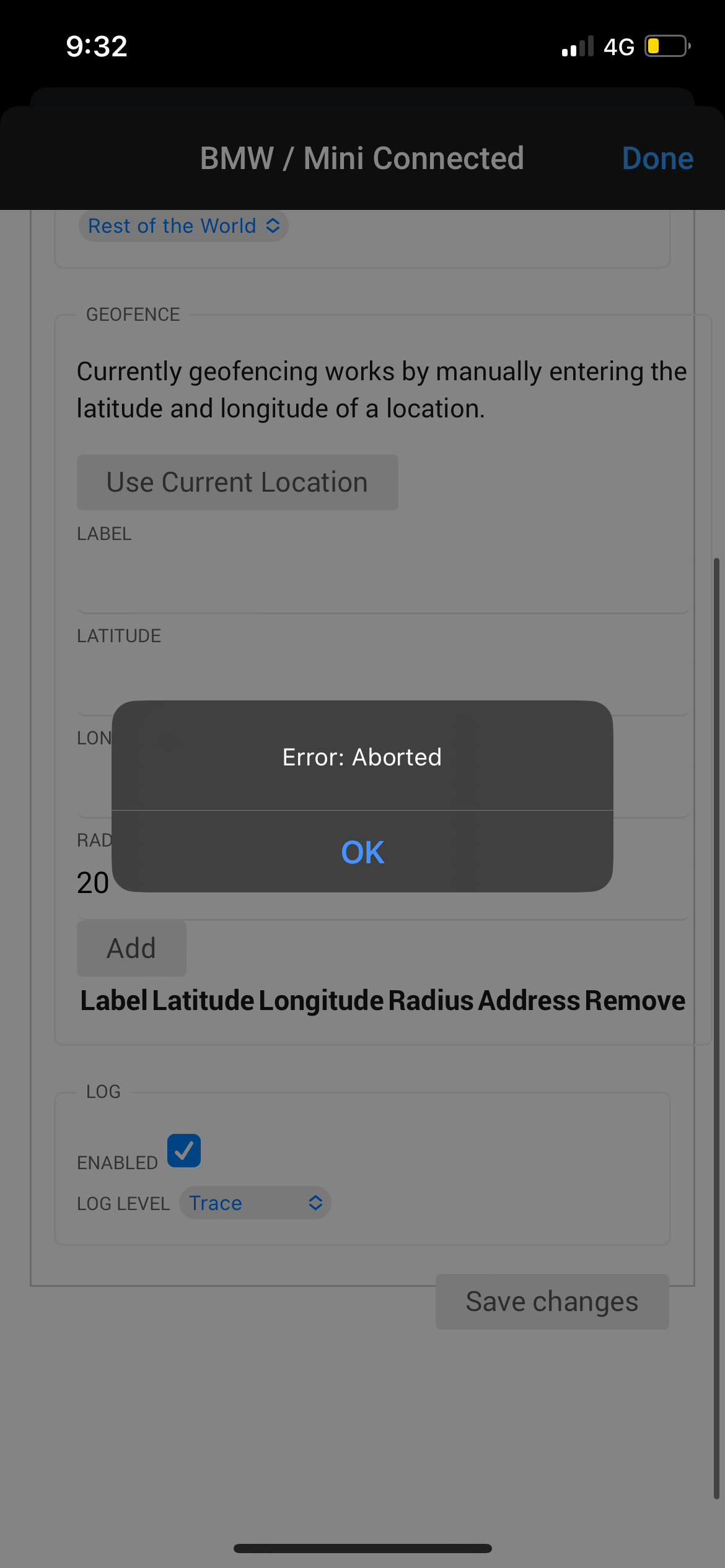Tap Use Current Location button
Viewport: 725px width, 1568px height.
pos(237,482)
